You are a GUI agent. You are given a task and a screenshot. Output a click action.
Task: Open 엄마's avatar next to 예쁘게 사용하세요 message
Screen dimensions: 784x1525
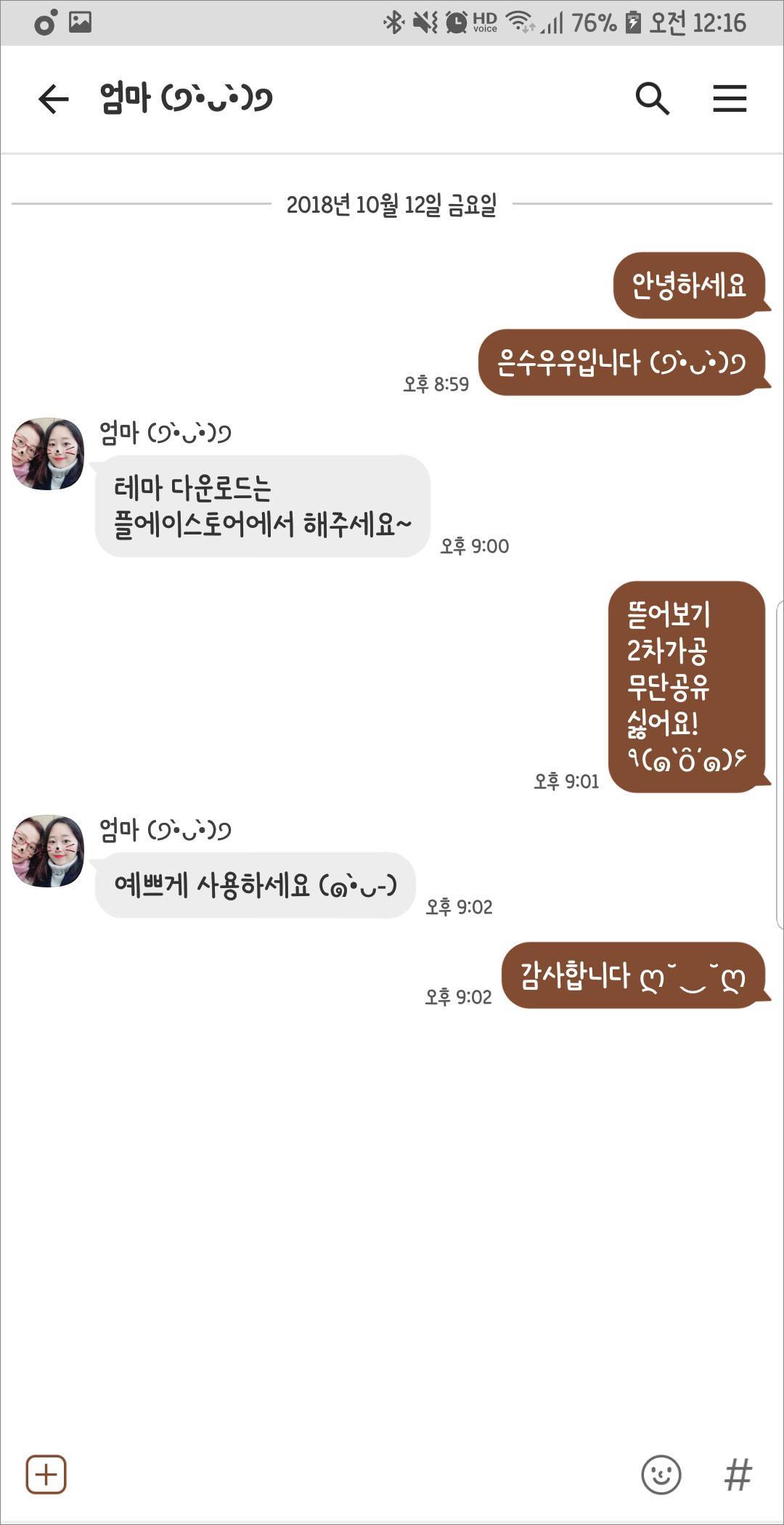[x=48, y=850]
